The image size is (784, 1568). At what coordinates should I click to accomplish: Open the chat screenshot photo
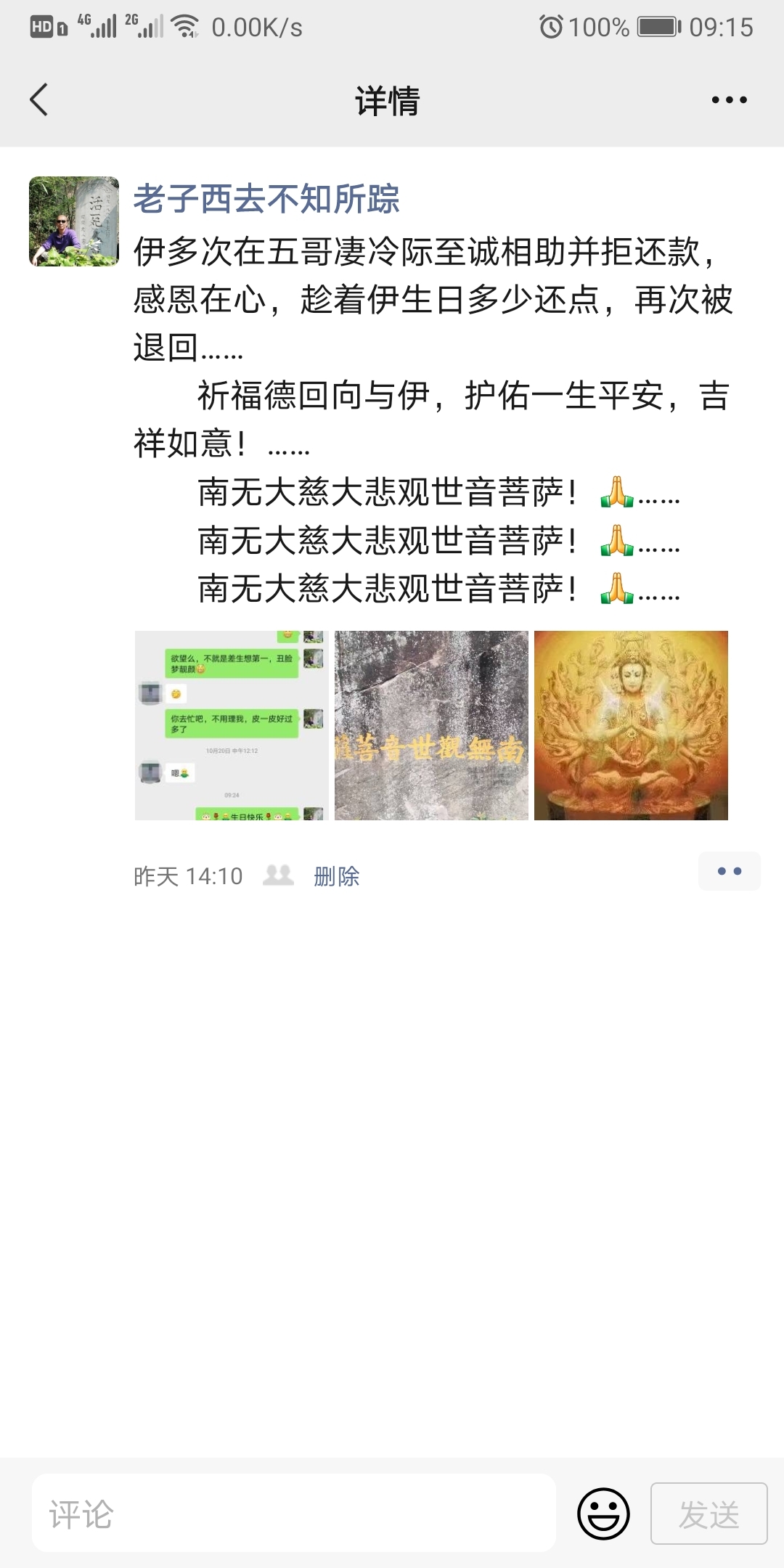pyautogui.click(x=232, y=725)
